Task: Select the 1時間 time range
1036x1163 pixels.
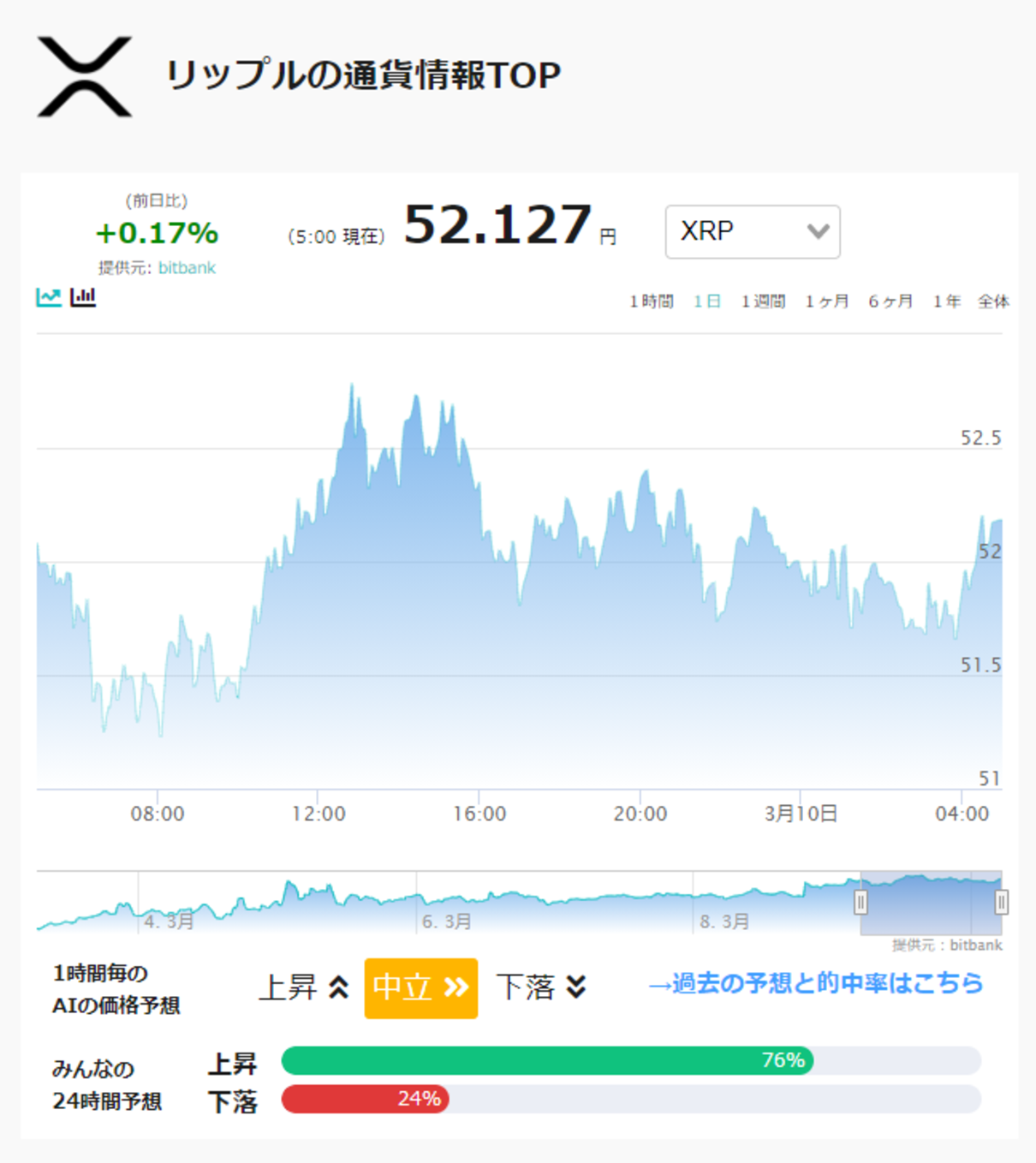Action: 652,301
